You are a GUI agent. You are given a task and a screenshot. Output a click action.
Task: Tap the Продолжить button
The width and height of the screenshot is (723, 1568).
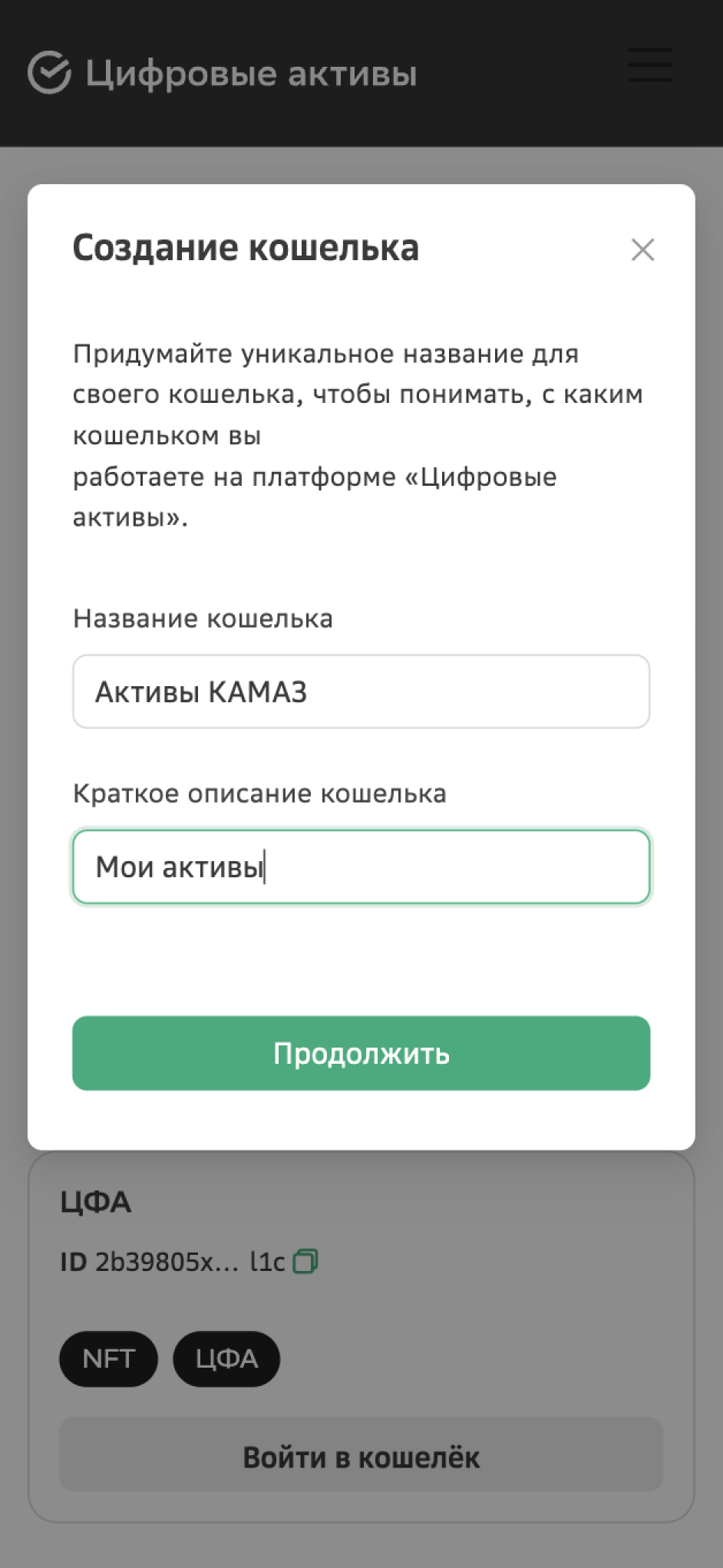tap(361, 1053)
